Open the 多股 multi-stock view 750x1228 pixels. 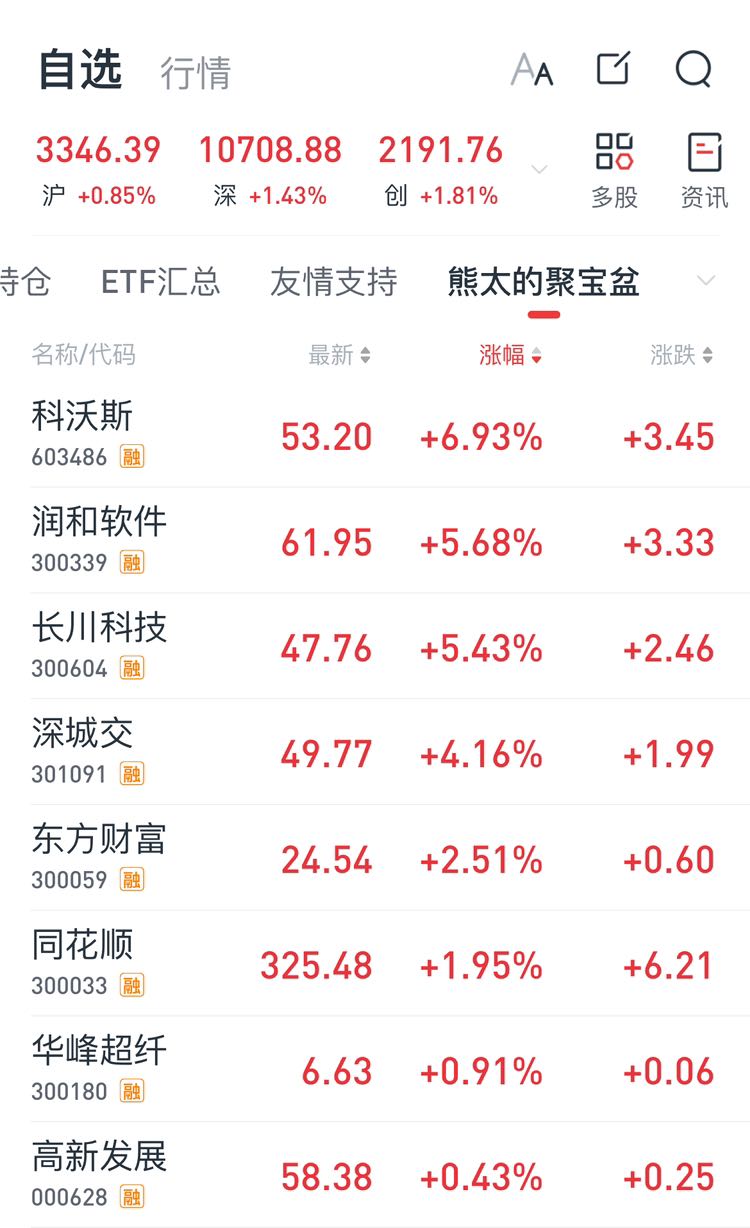(614, 171)
